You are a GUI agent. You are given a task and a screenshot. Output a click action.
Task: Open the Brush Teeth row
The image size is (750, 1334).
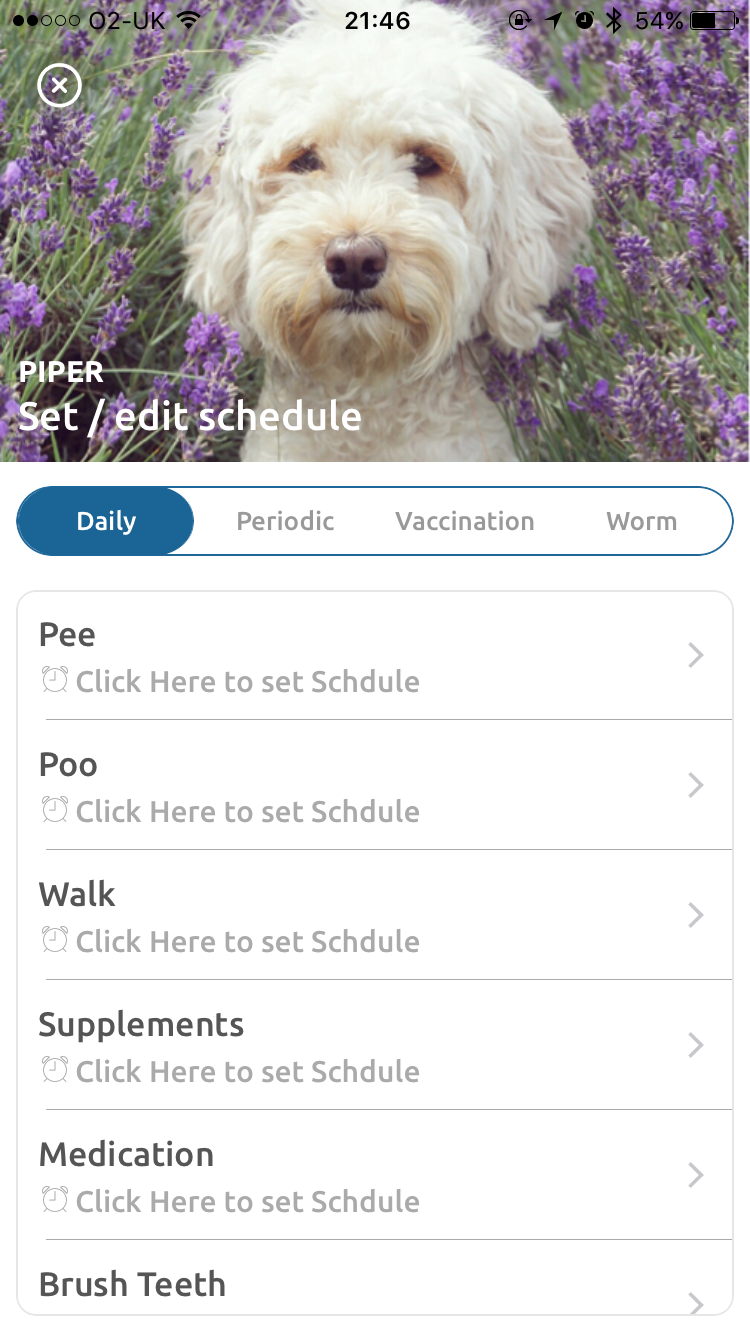coord(374,1290)
